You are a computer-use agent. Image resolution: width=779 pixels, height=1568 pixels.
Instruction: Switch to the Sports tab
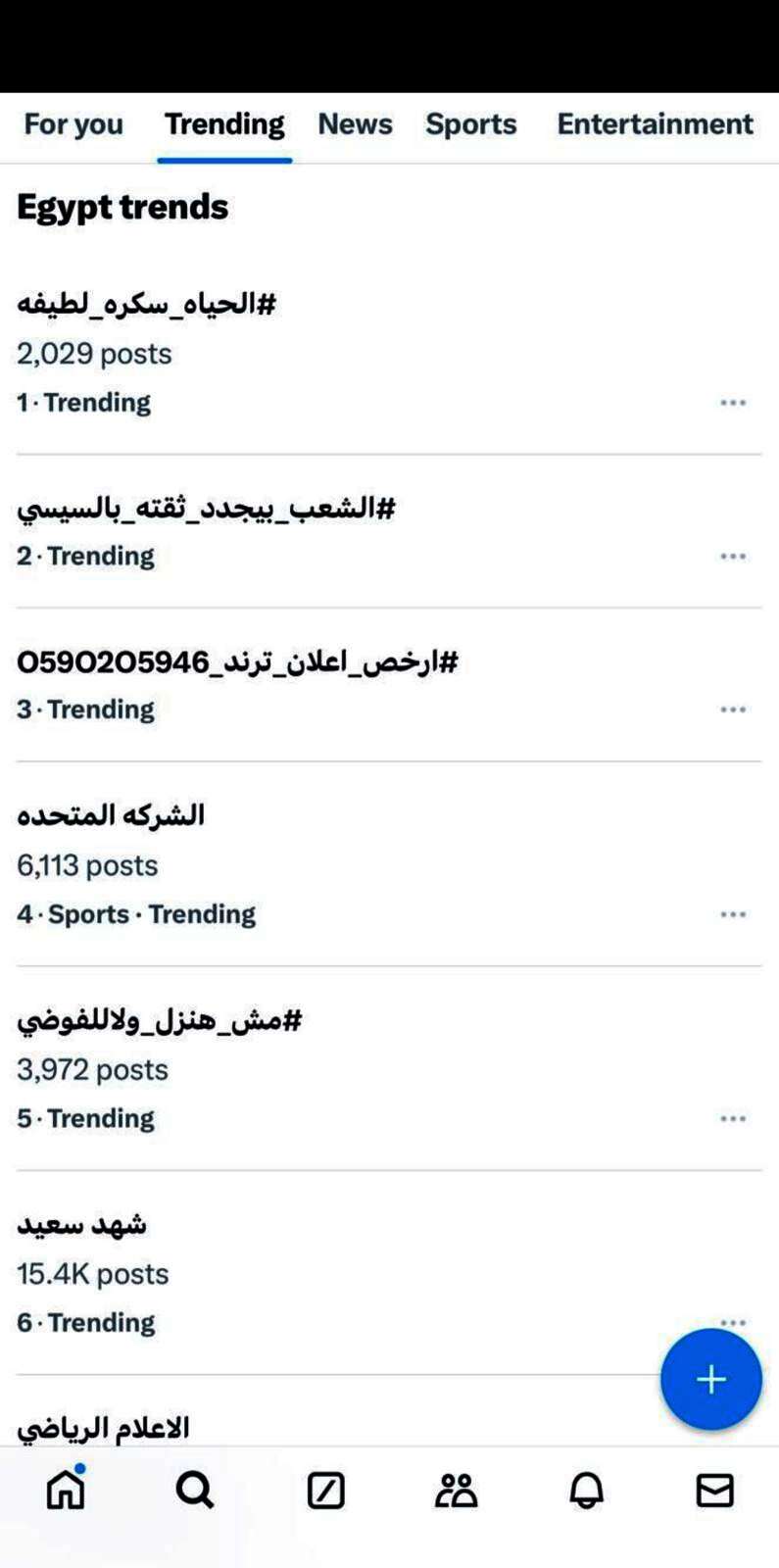tap(470, 124)
